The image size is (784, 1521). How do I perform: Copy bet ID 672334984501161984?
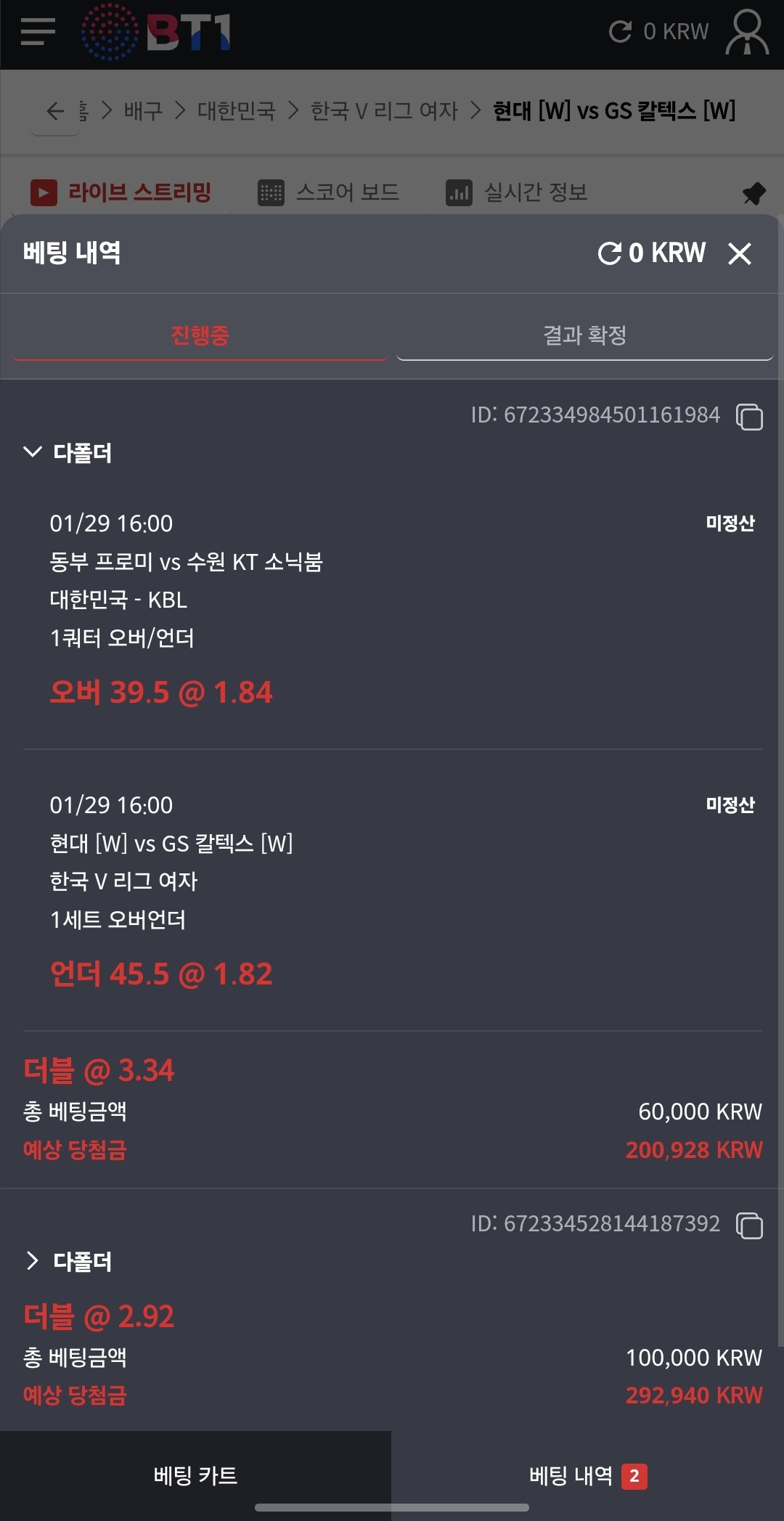click(749, 417)
